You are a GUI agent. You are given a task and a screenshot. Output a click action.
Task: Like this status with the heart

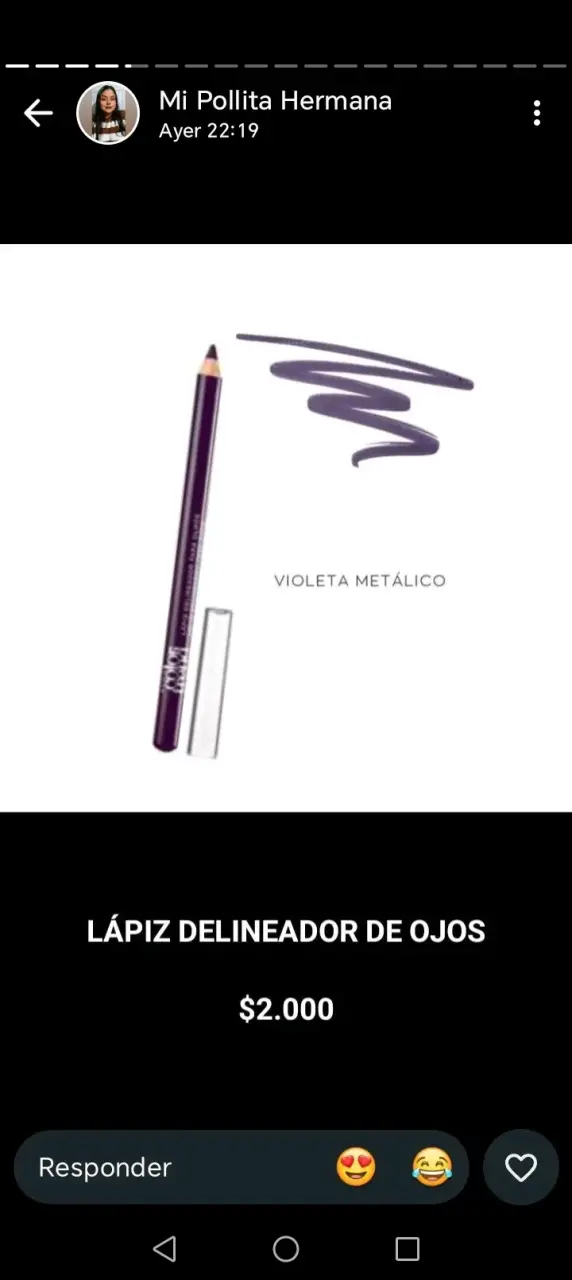coord(521,1167)
